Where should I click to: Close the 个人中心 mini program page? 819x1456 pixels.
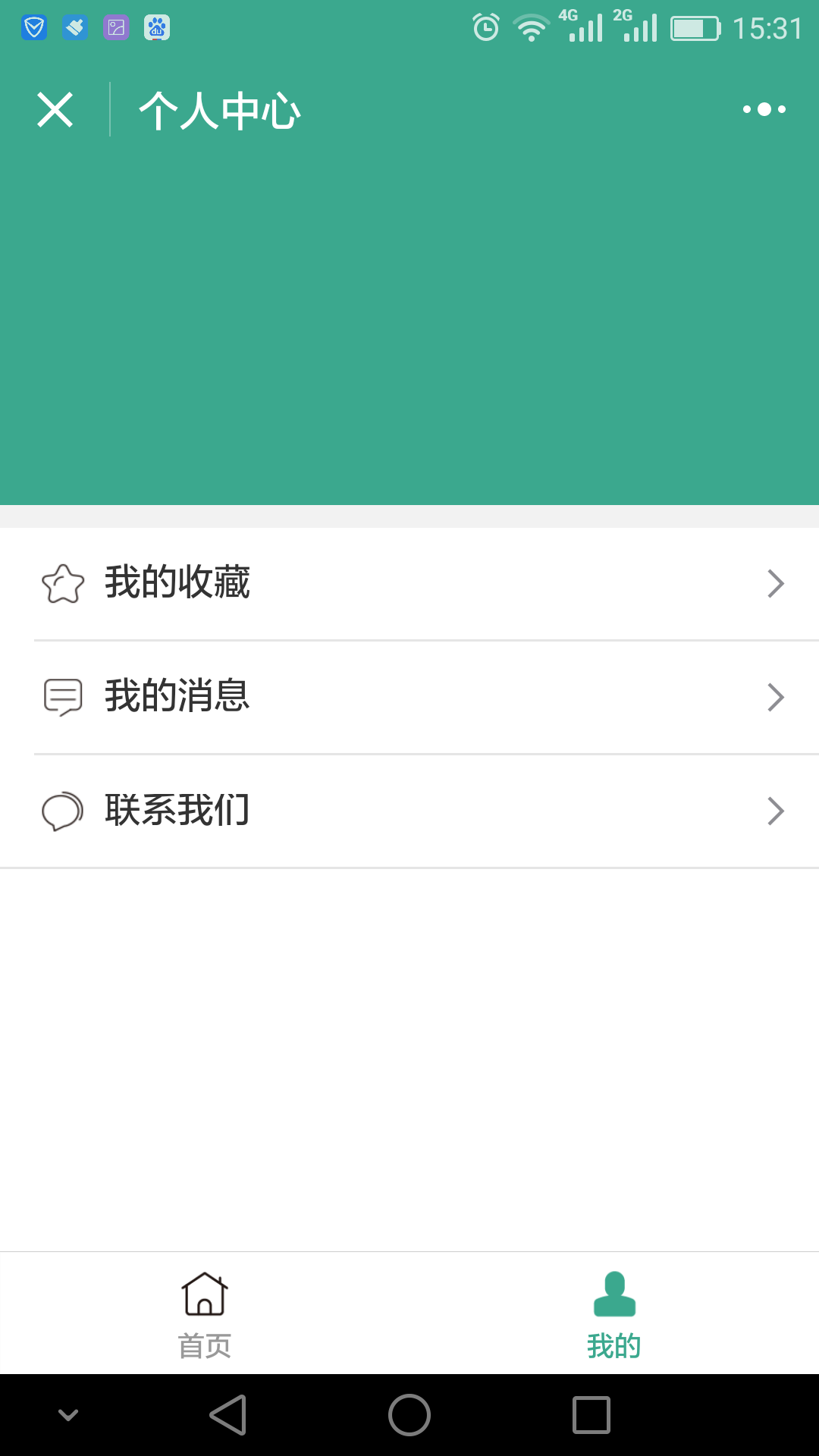tap(55, 110)
